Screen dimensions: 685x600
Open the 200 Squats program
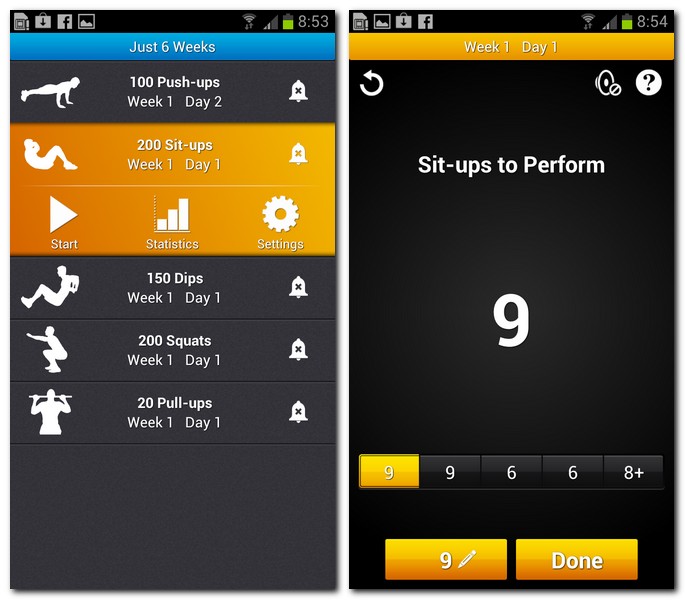point(173,350)
